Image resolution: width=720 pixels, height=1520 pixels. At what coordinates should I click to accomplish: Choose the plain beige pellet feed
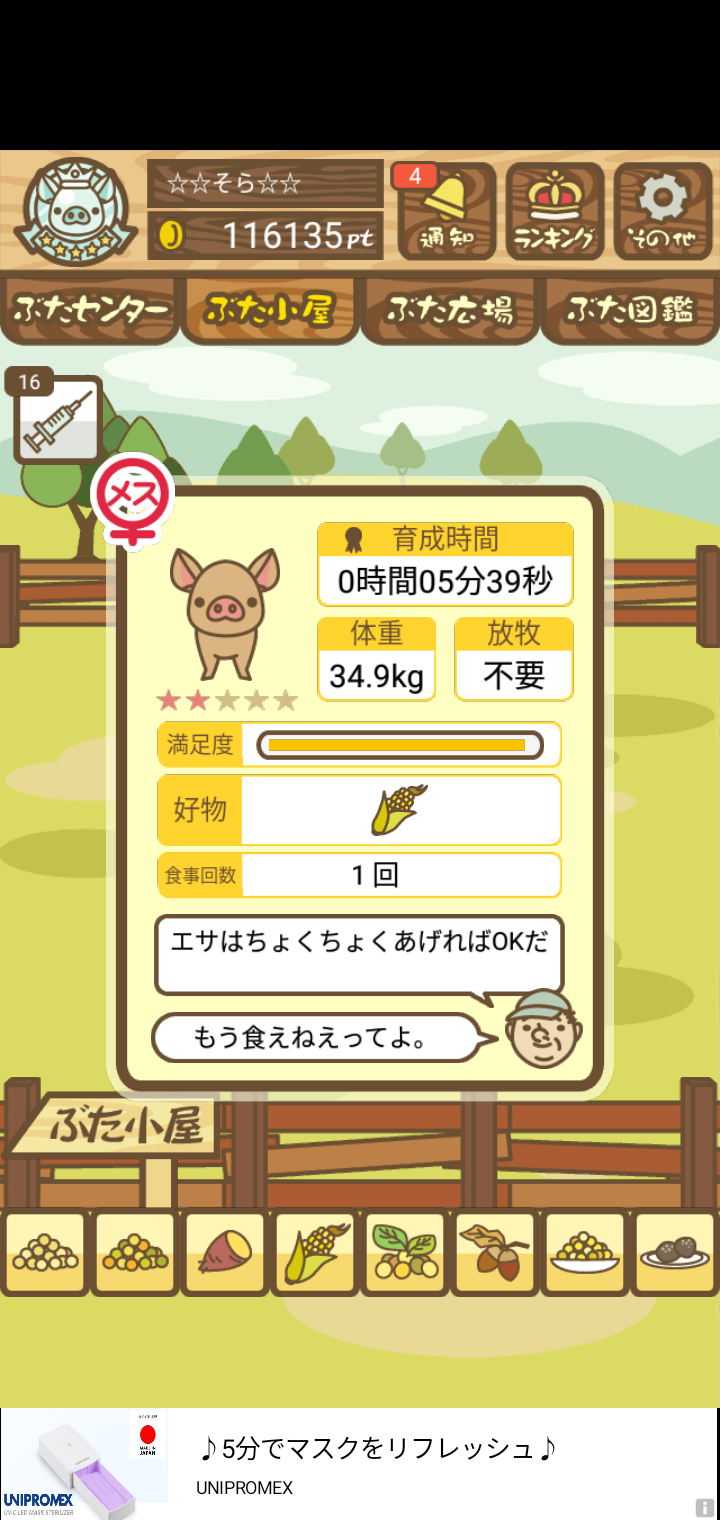point(45,1252)
